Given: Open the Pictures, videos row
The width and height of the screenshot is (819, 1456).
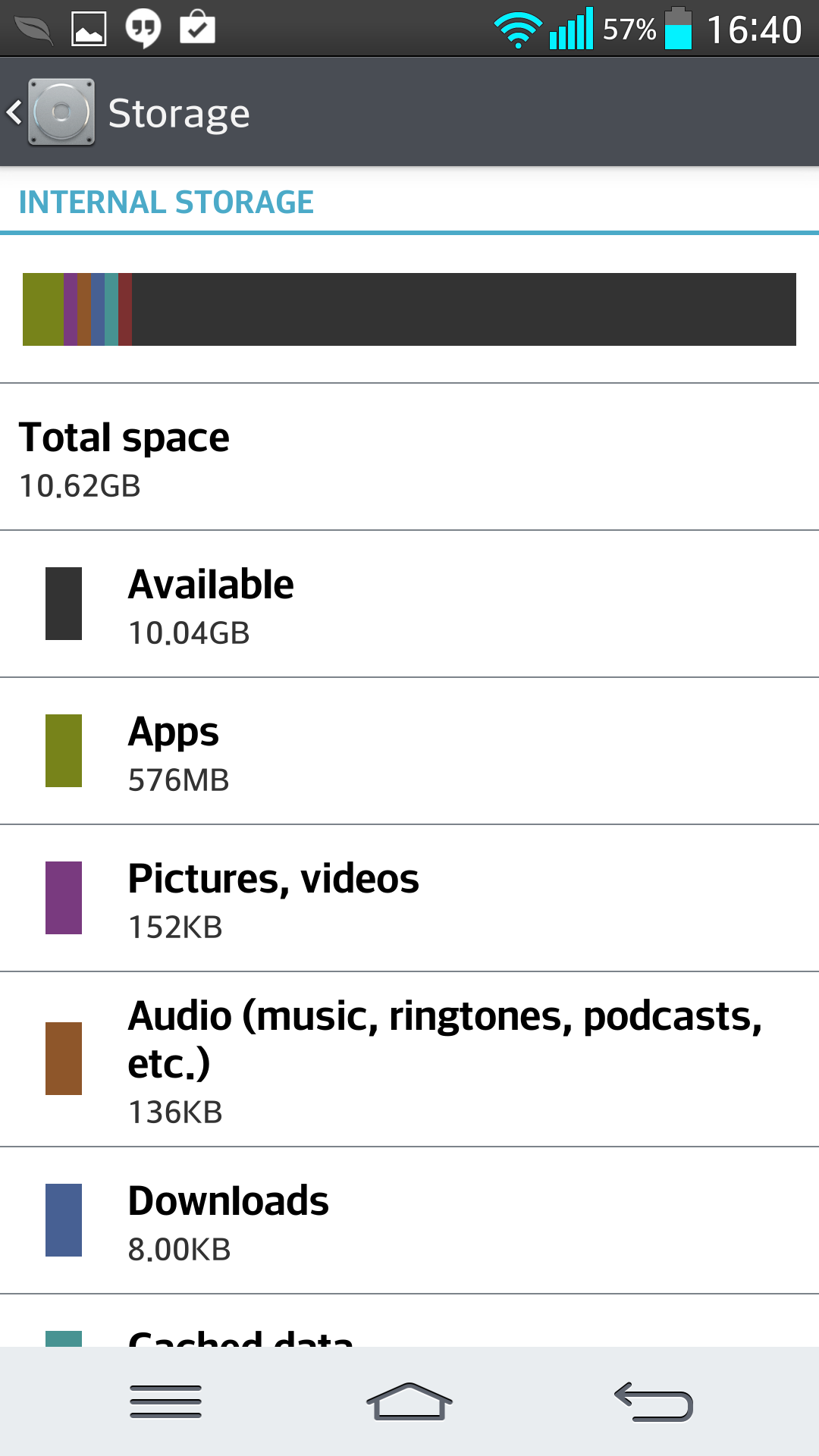Looking at the screenshot, I should tap(409, 898).
